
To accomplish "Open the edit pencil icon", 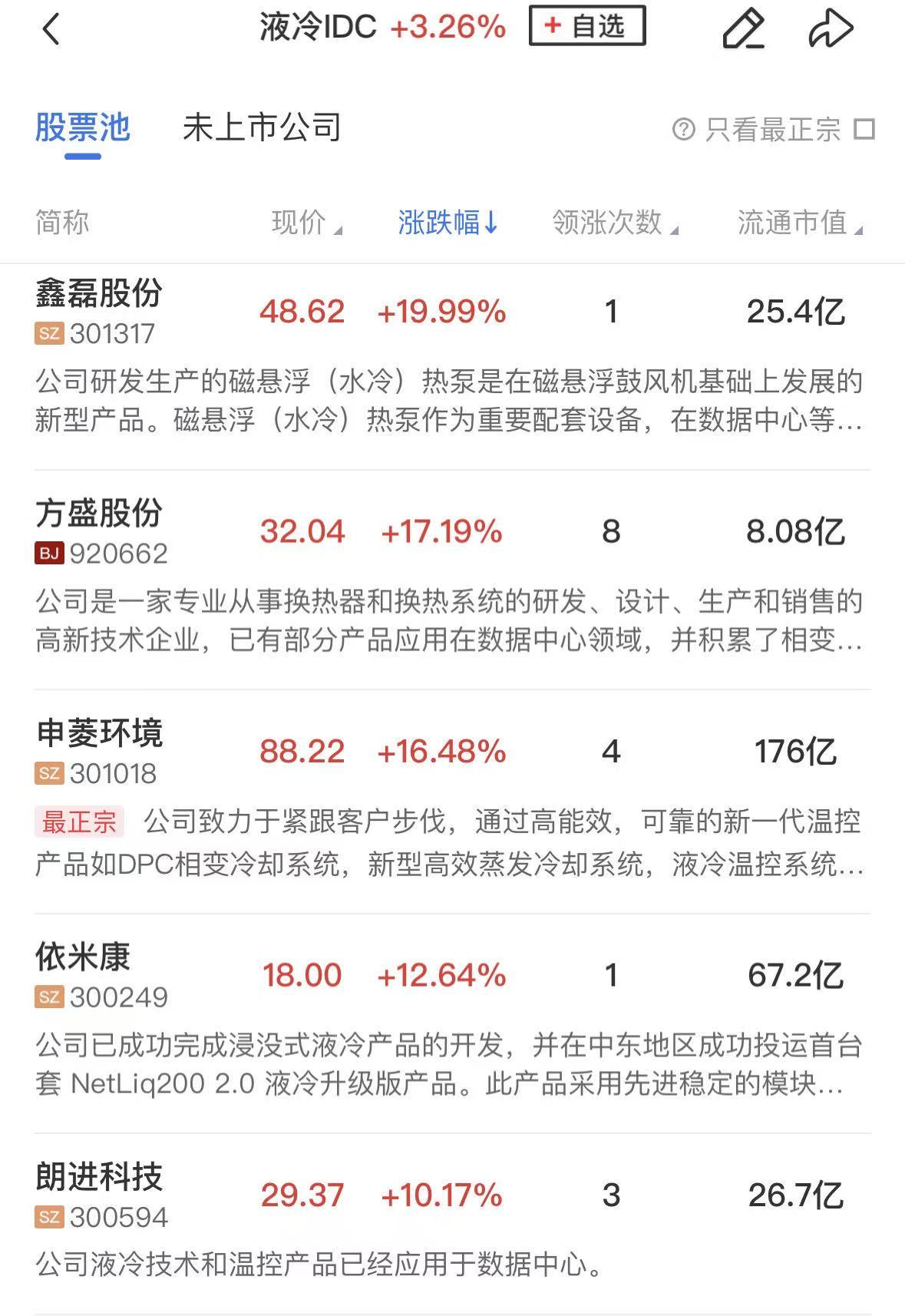I will tap(743, 29).
